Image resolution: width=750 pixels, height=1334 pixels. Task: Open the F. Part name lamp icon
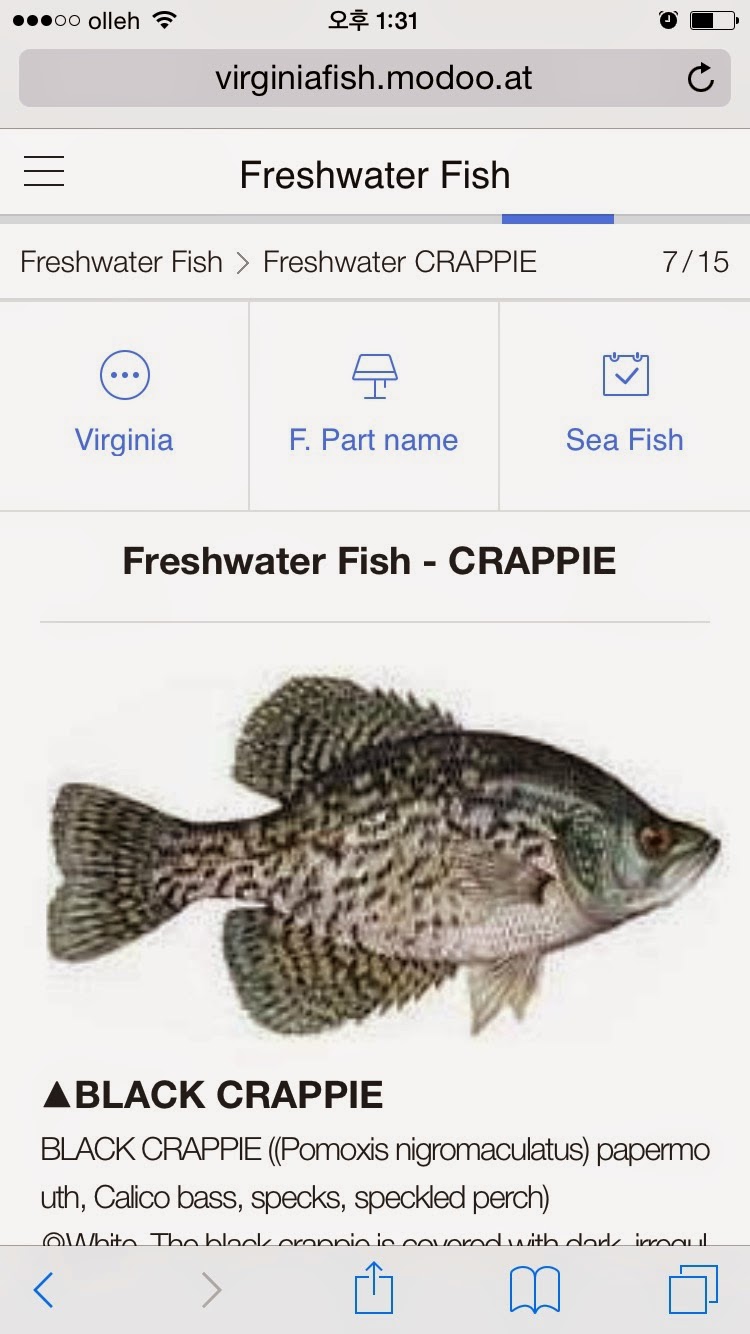tap(374, 375)
